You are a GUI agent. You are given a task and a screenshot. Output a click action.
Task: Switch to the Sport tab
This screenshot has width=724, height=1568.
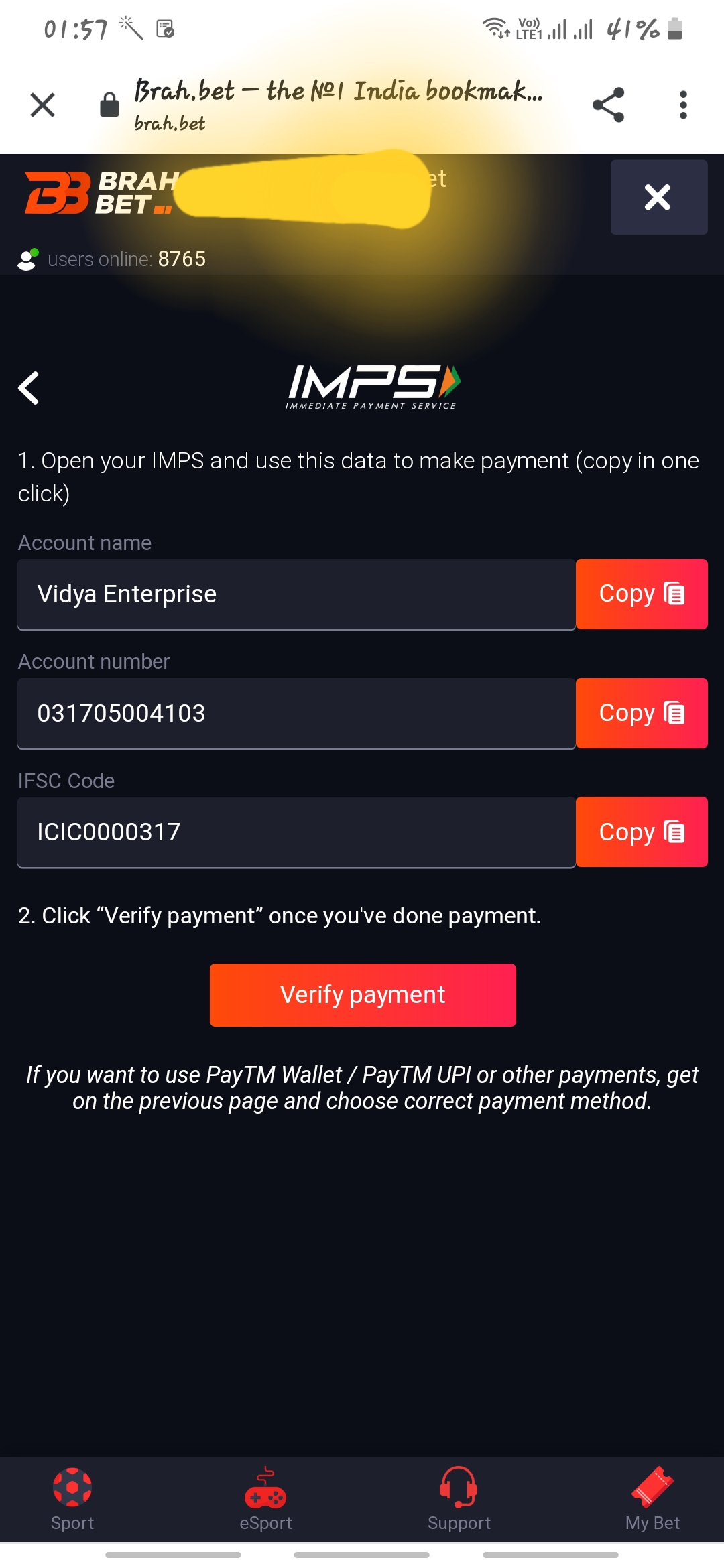[72, 1500]
